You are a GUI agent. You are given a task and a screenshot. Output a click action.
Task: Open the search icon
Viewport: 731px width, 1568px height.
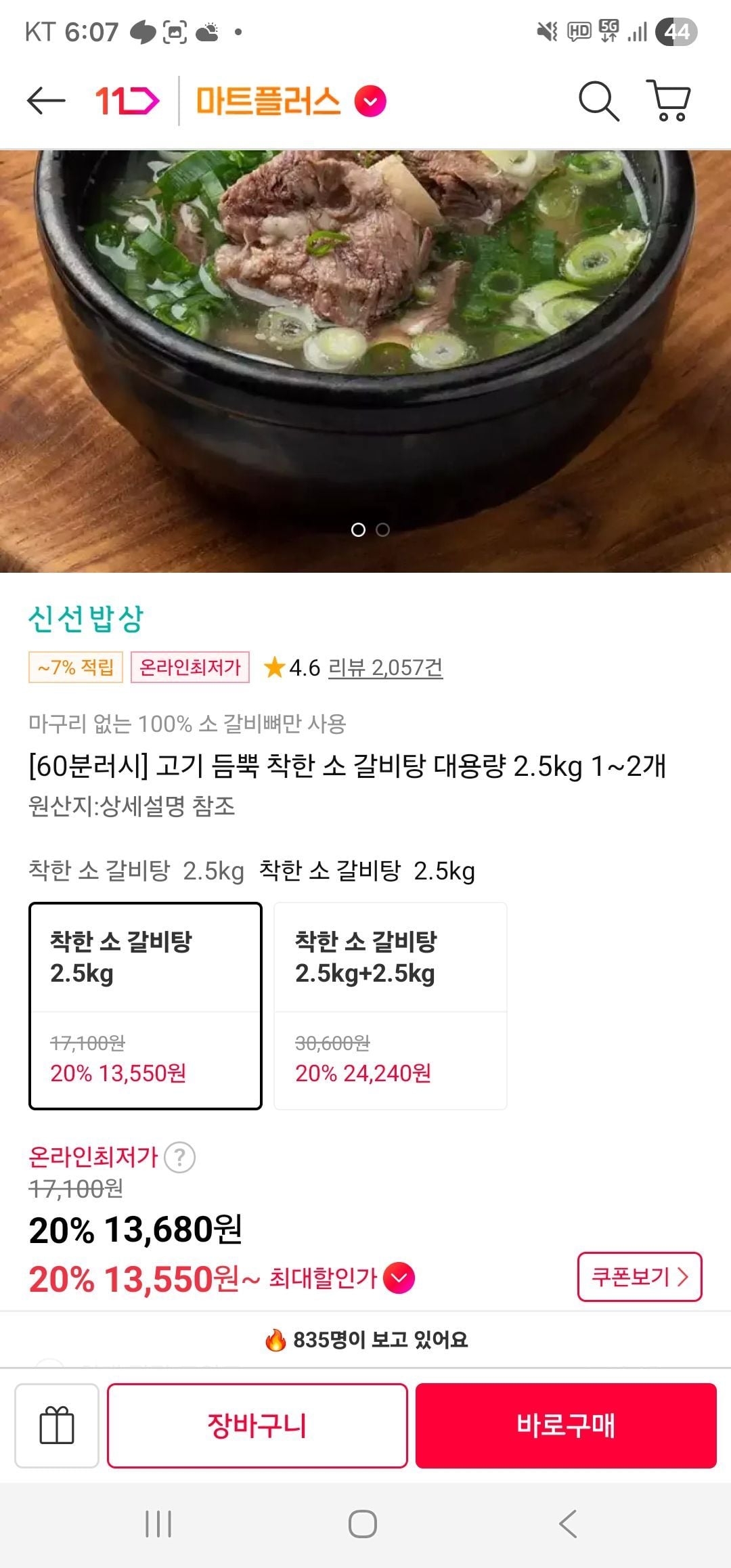(598, 102)
